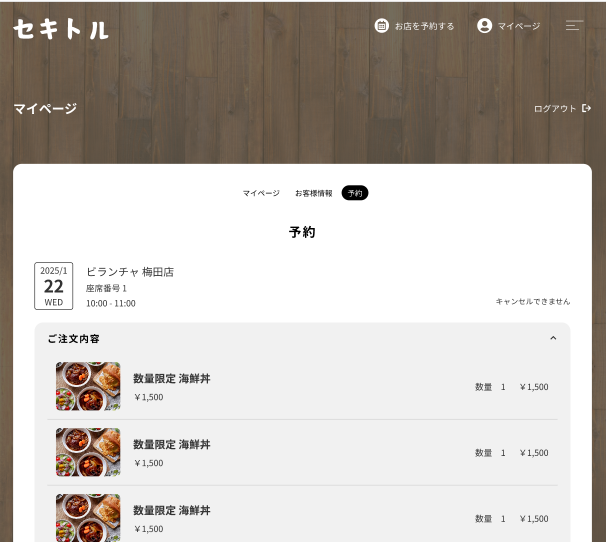Open the hamburger menu

point(574,26)
